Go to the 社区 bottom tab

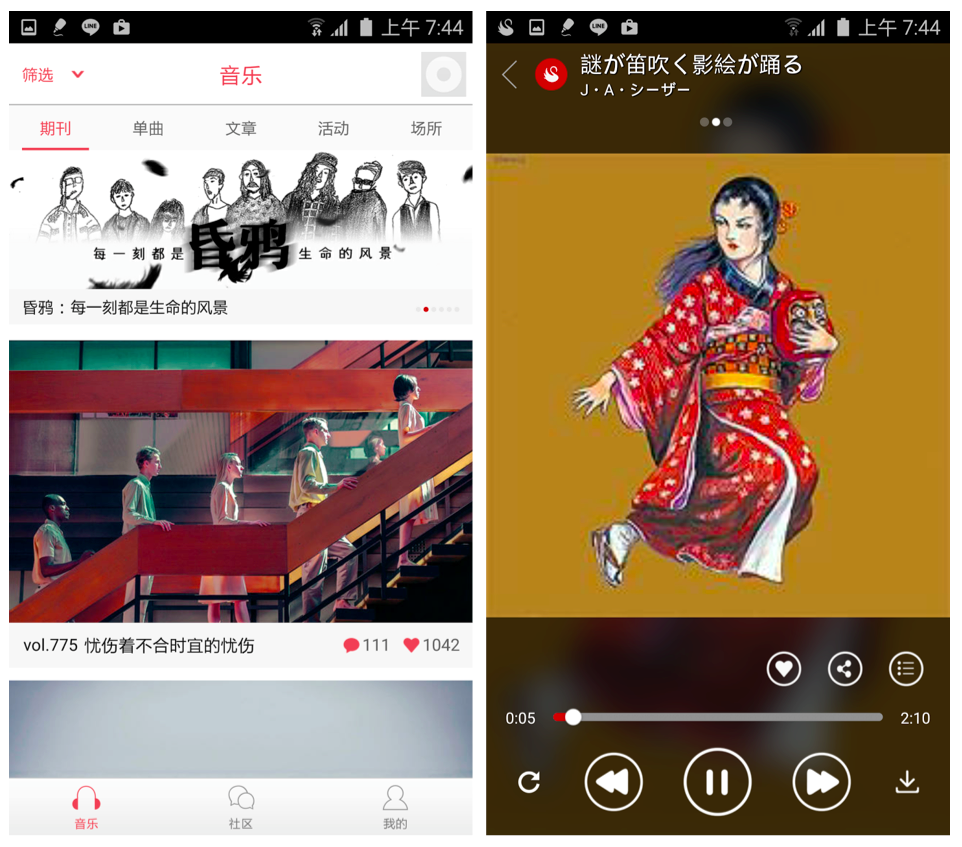pyautogui.click(x=241, y=808)
